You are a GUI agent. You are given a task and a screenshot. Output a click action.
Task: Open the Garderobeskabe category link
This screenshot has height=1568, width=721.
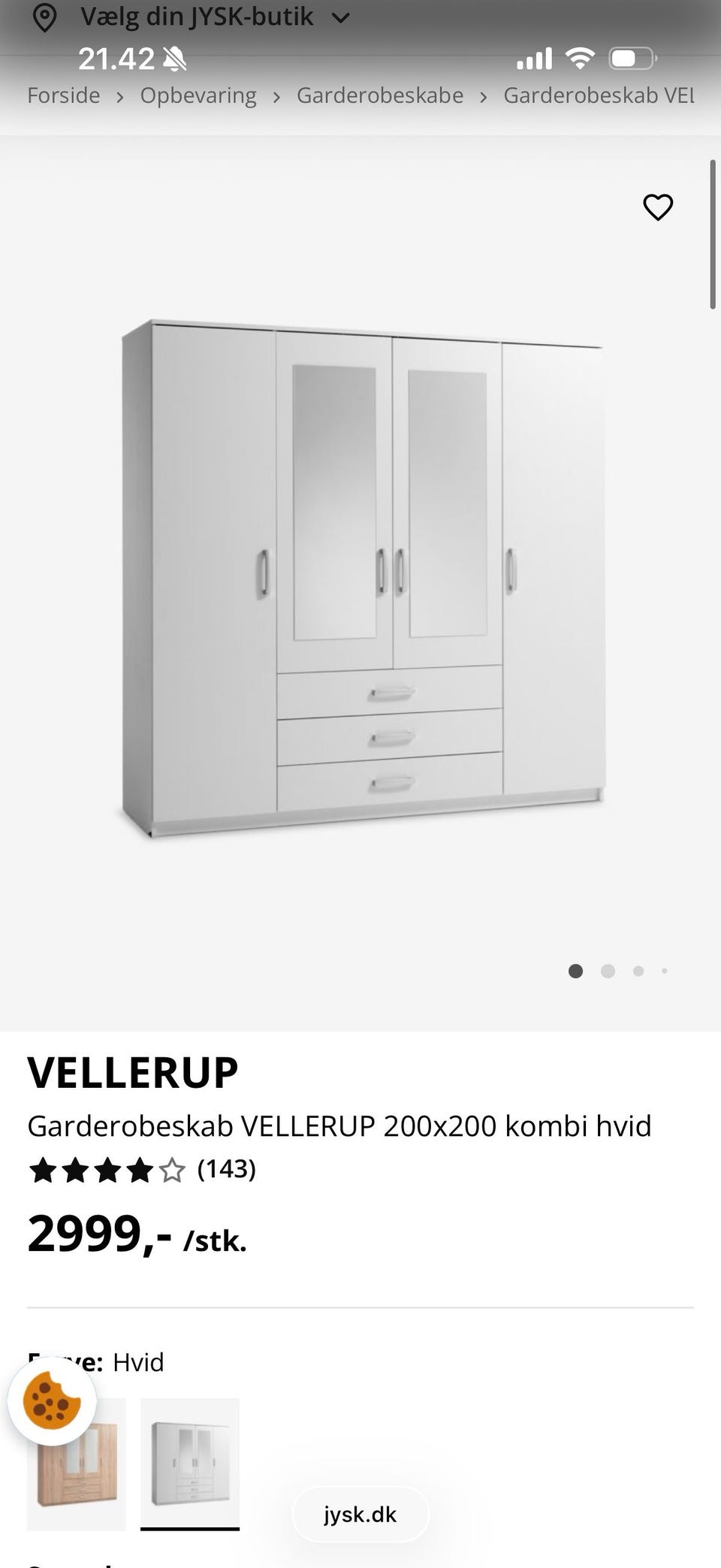[380, 95]
